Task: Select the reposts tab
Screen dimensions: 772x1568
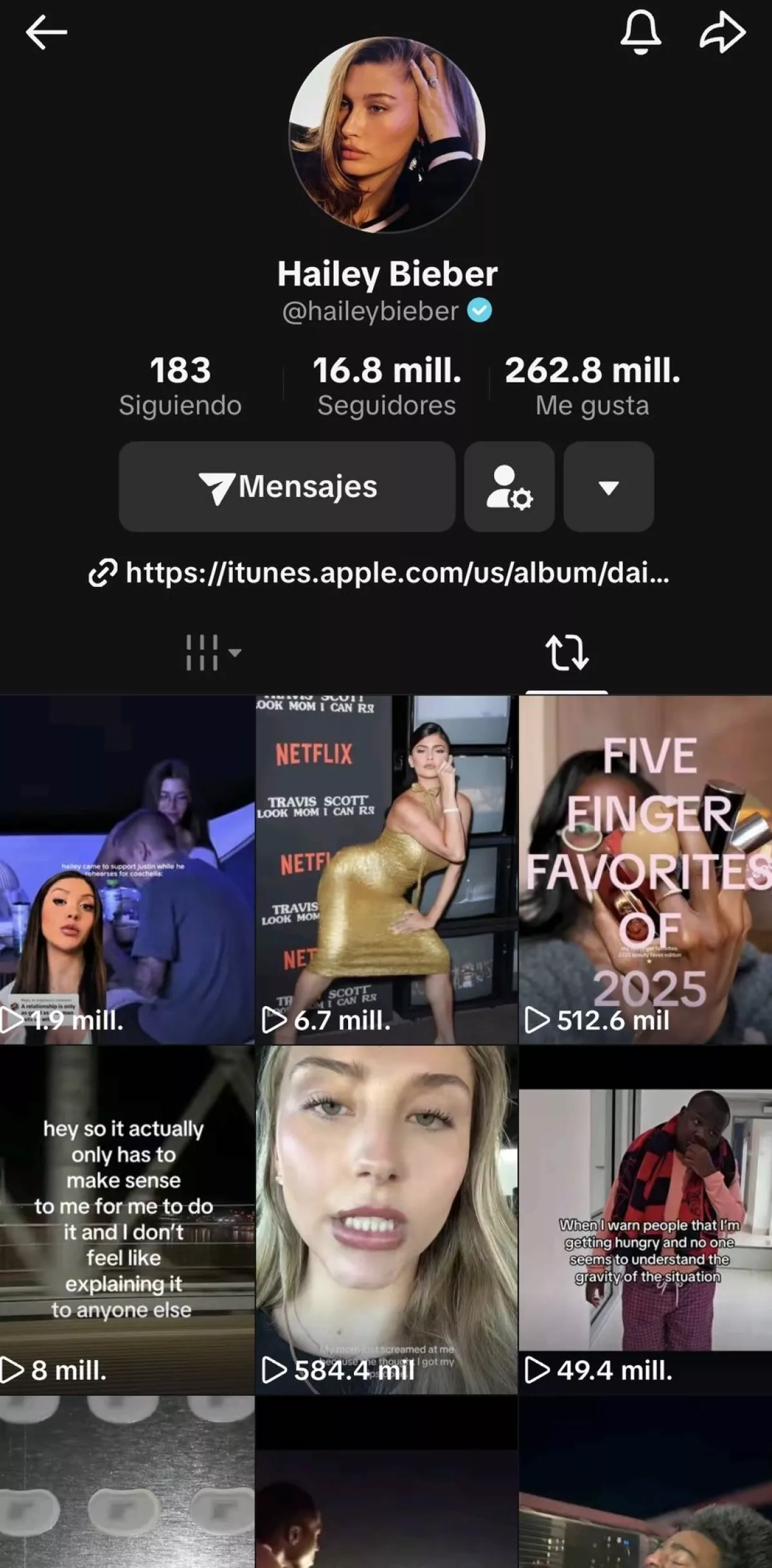Action: (x=566, y=653)
